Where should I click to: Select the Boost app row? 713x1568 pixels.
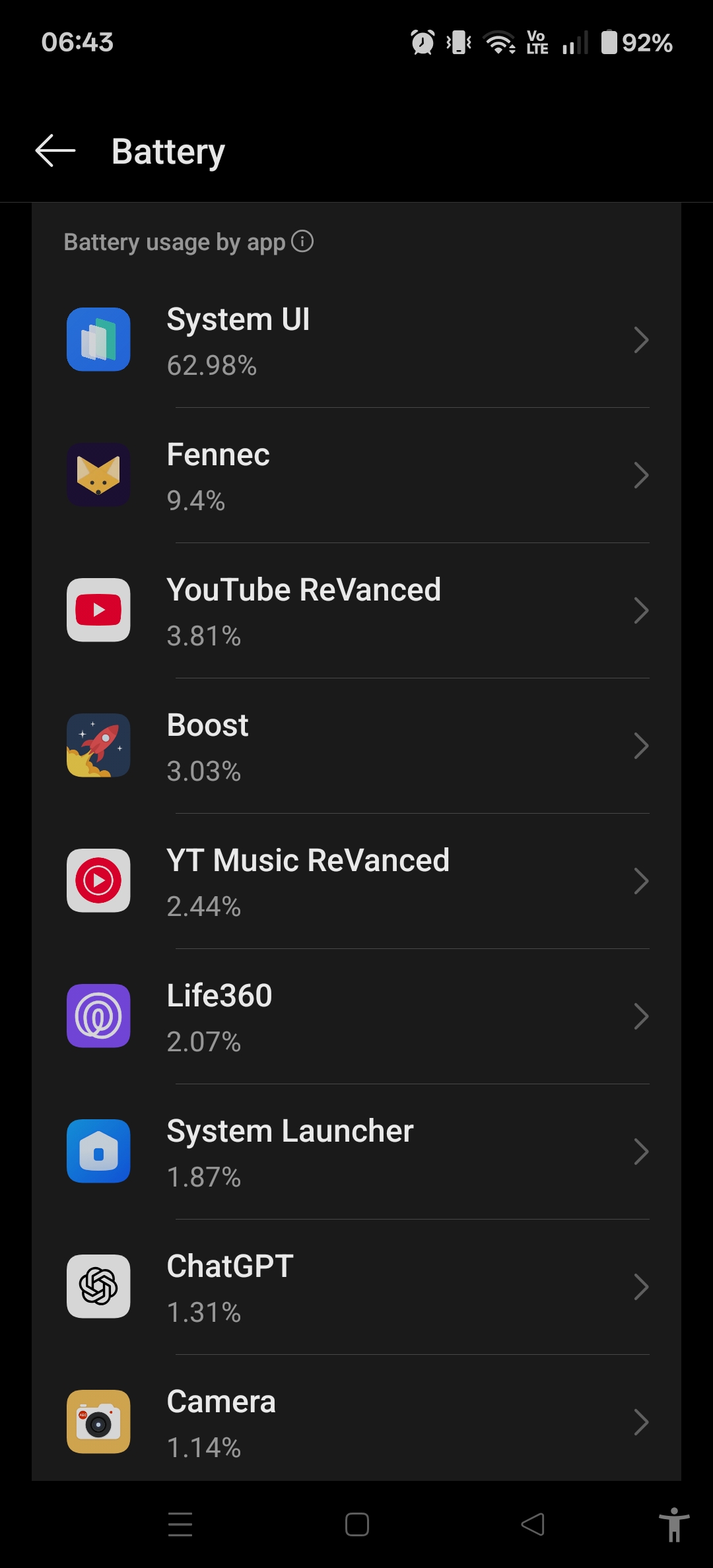point(356,746)
